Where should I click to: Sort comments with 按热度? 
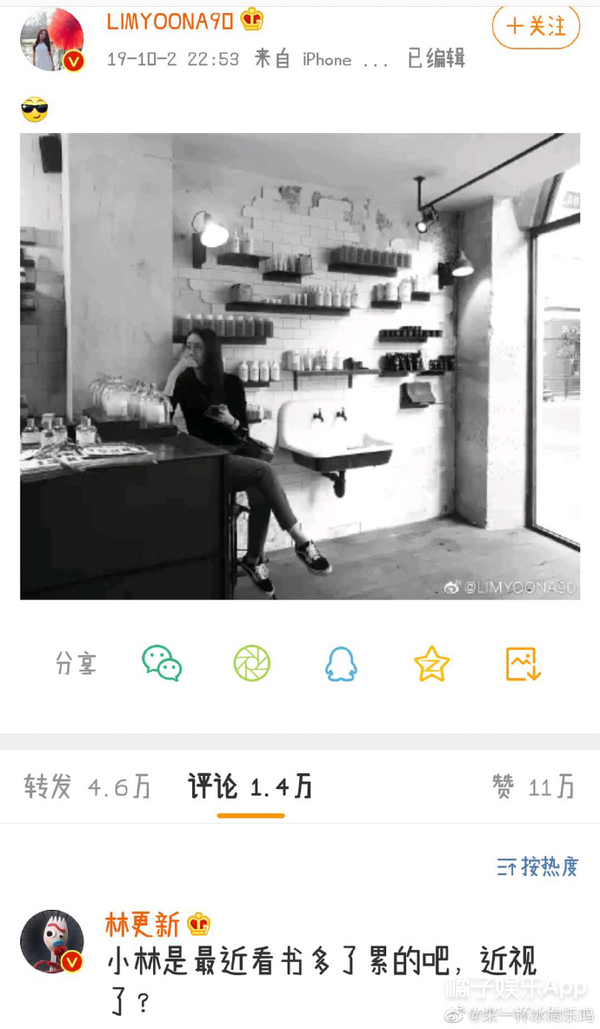[538, 866]
